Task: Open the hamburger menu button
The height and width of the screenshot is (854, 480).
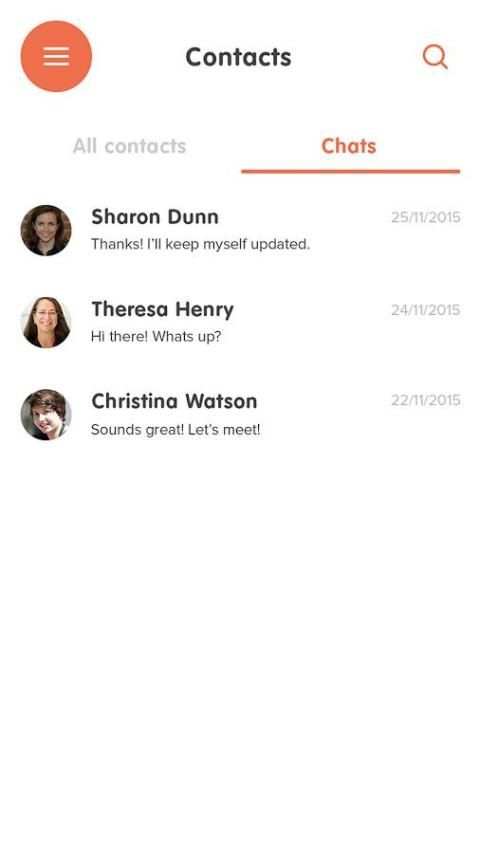Action: tap(56, 56)
